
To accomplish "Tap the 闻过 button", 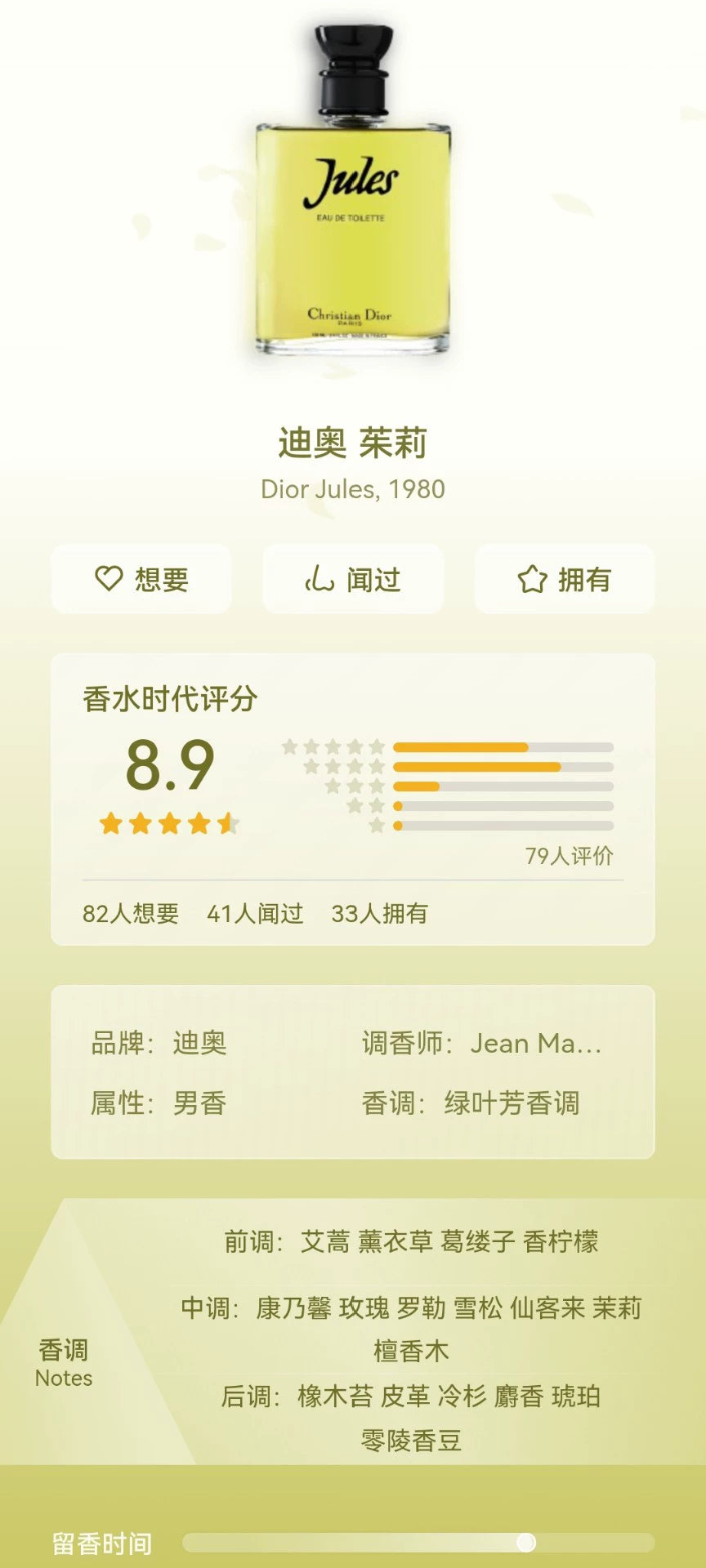I will tap(353, 579).
